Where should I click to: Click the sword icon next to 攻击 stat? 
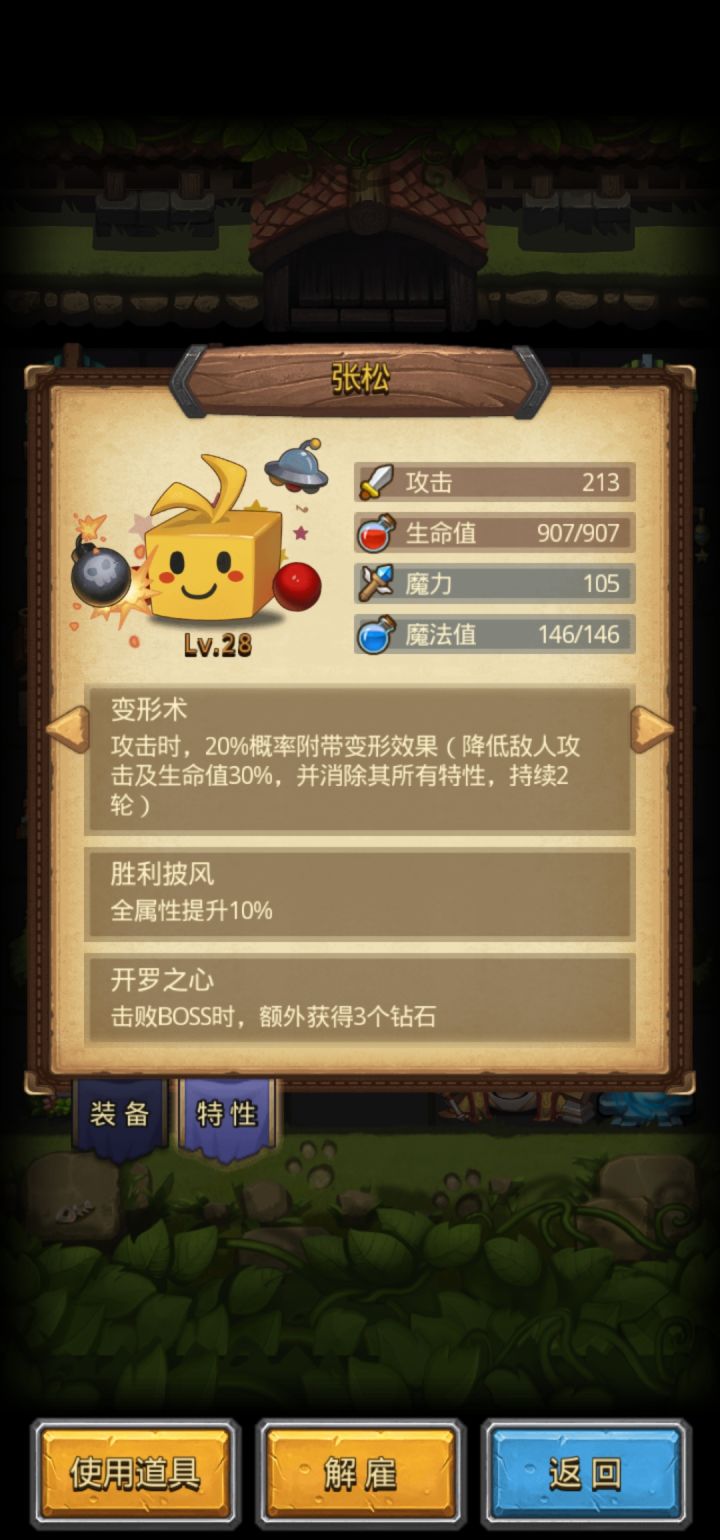click(374, 482)
